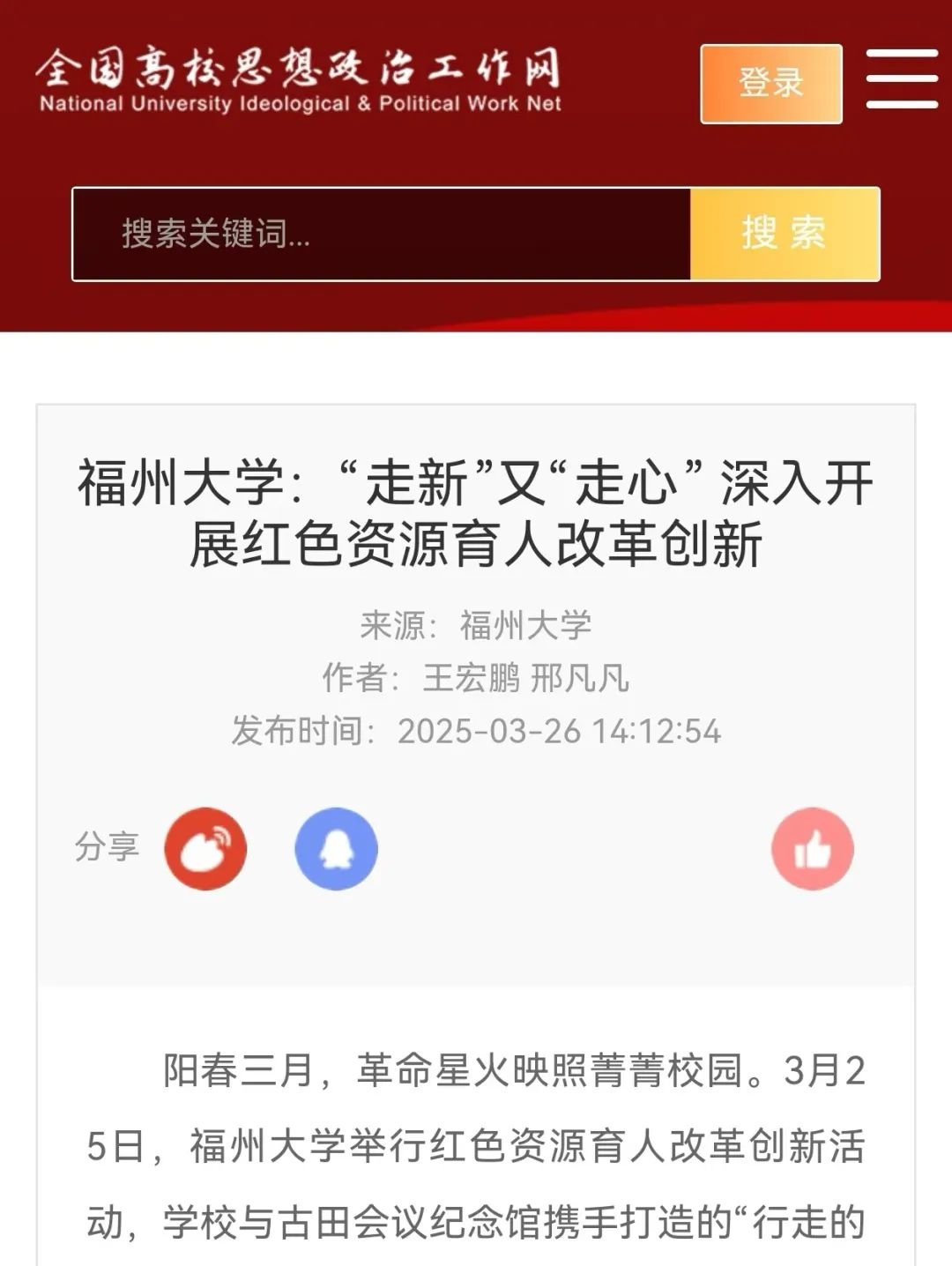This screenshot has height=1266, width=952.
Task: Open the hamburger menu
Action: 902,79
